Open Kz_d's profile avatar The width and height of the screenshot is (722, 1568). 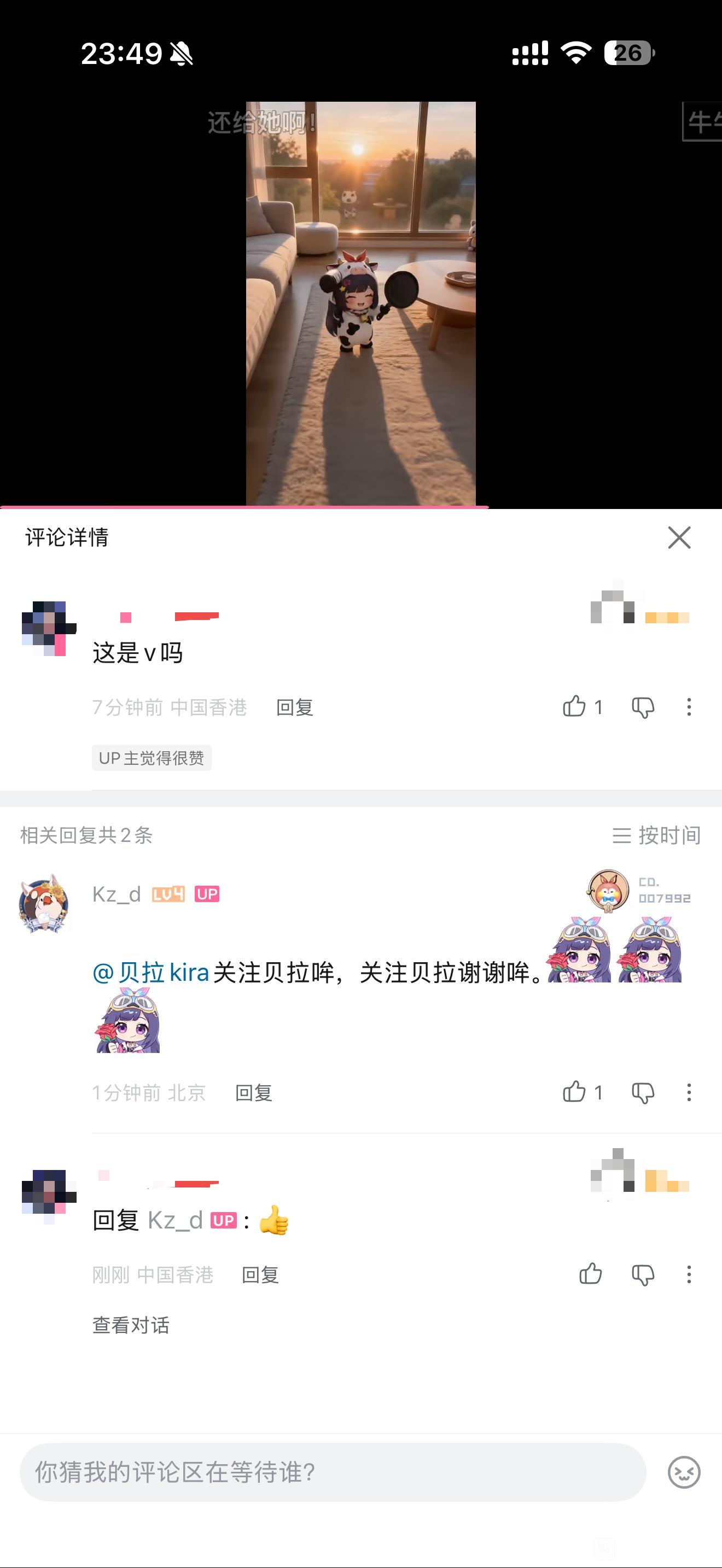point(44,904)
